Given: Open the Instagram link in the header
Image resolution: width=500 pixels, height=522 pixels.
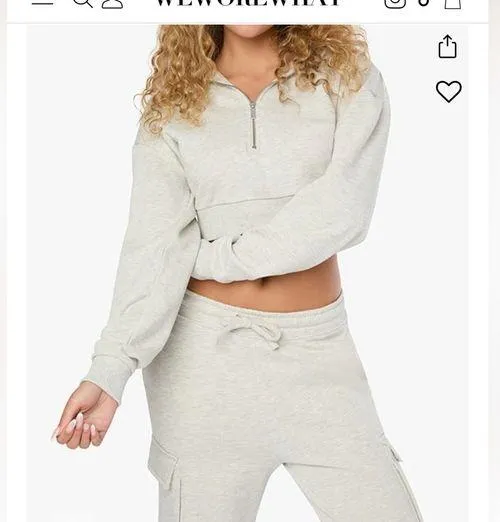Looking at the screenshot, I should tap(395, 3).
